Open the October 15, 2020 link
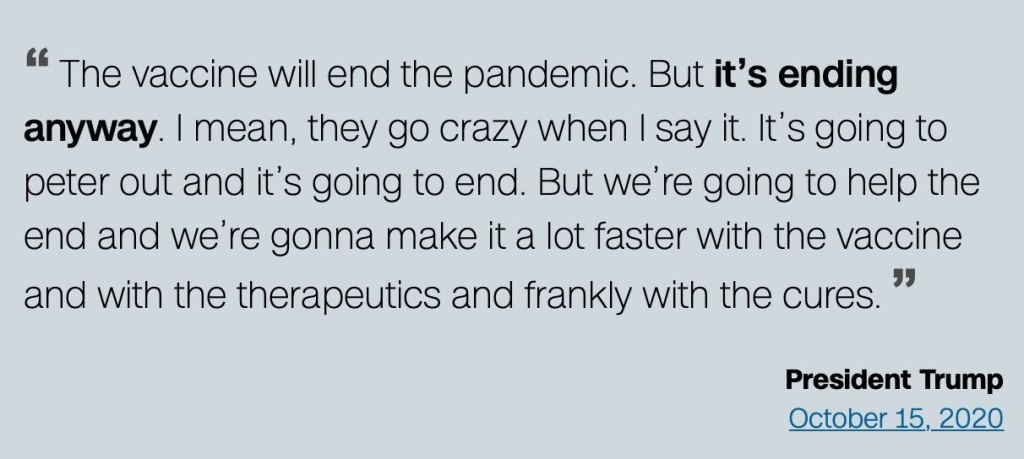Screen dimensions: 1024x459 895,417
